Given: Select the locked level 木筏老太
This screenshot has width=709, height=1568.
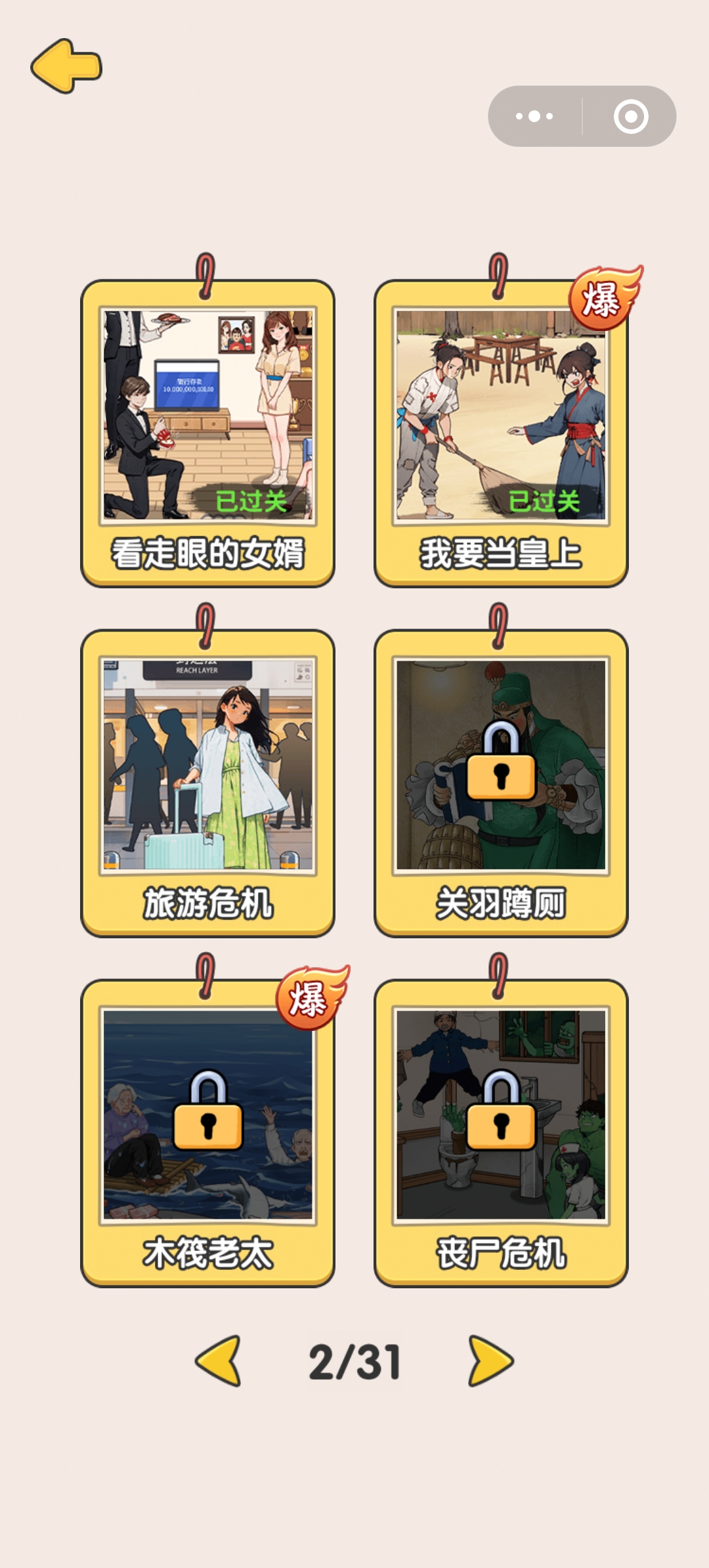Looking at the screenshot, I should [207, 1133].
